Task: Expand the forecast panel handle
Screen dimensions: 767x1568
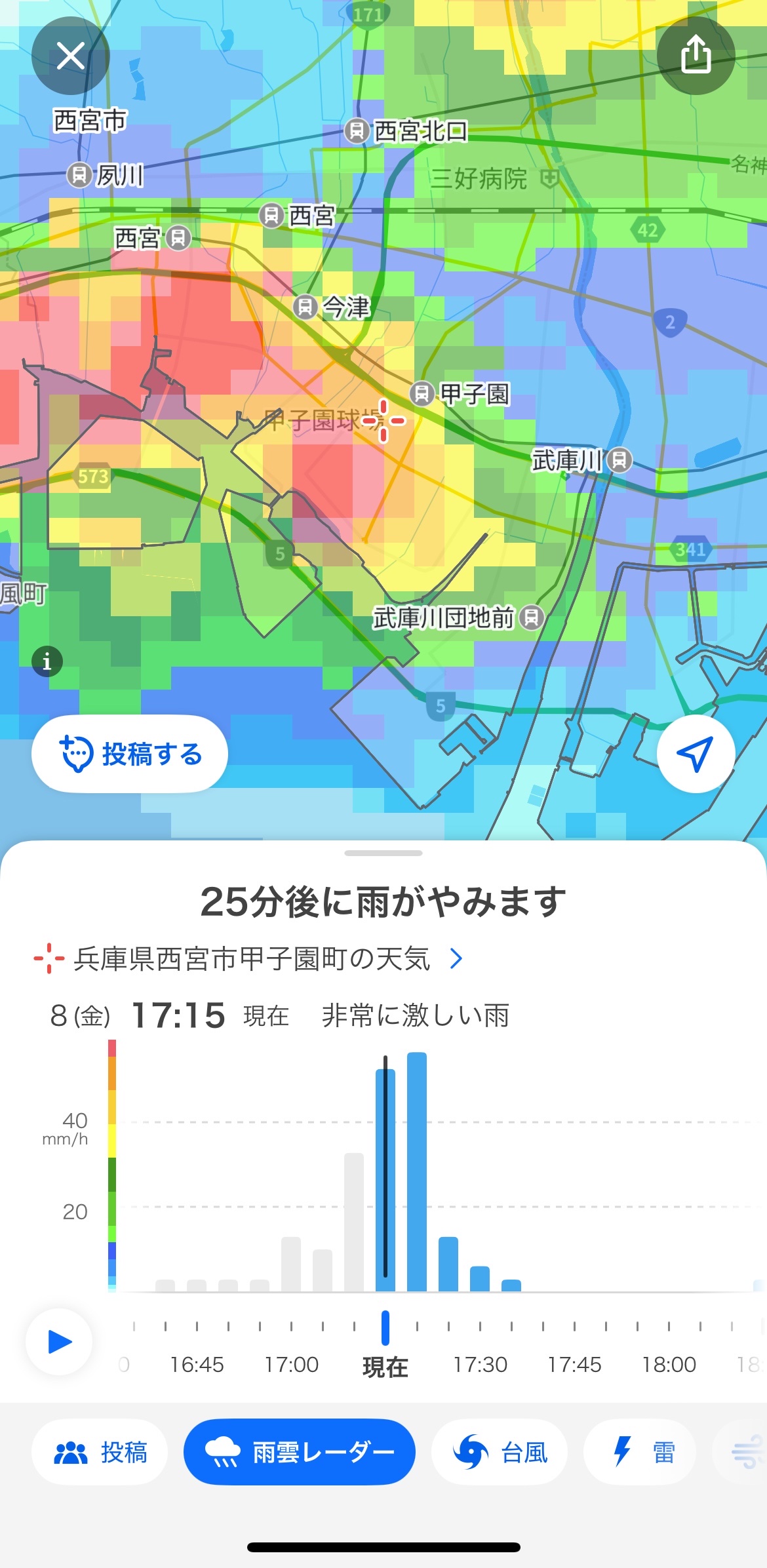Action: 383,853
